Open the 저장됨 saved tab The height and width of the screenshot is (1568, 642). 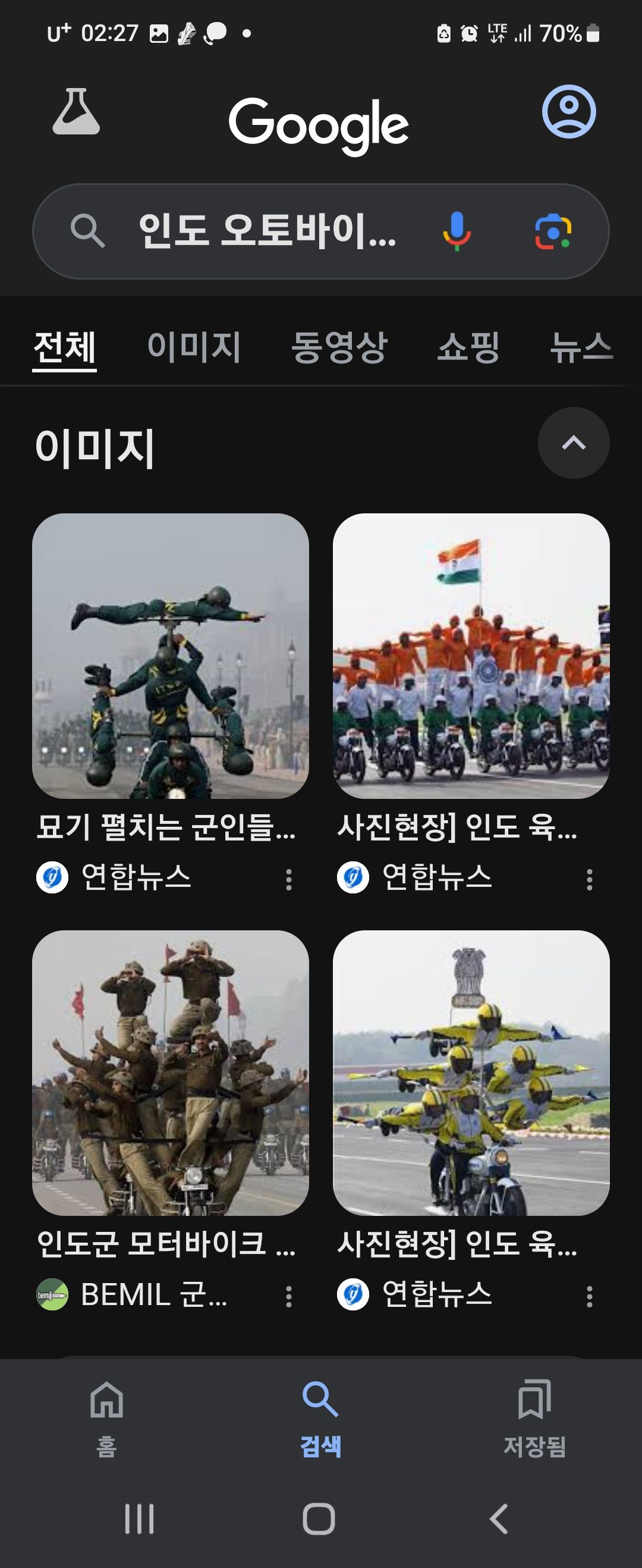[534, 1418]
